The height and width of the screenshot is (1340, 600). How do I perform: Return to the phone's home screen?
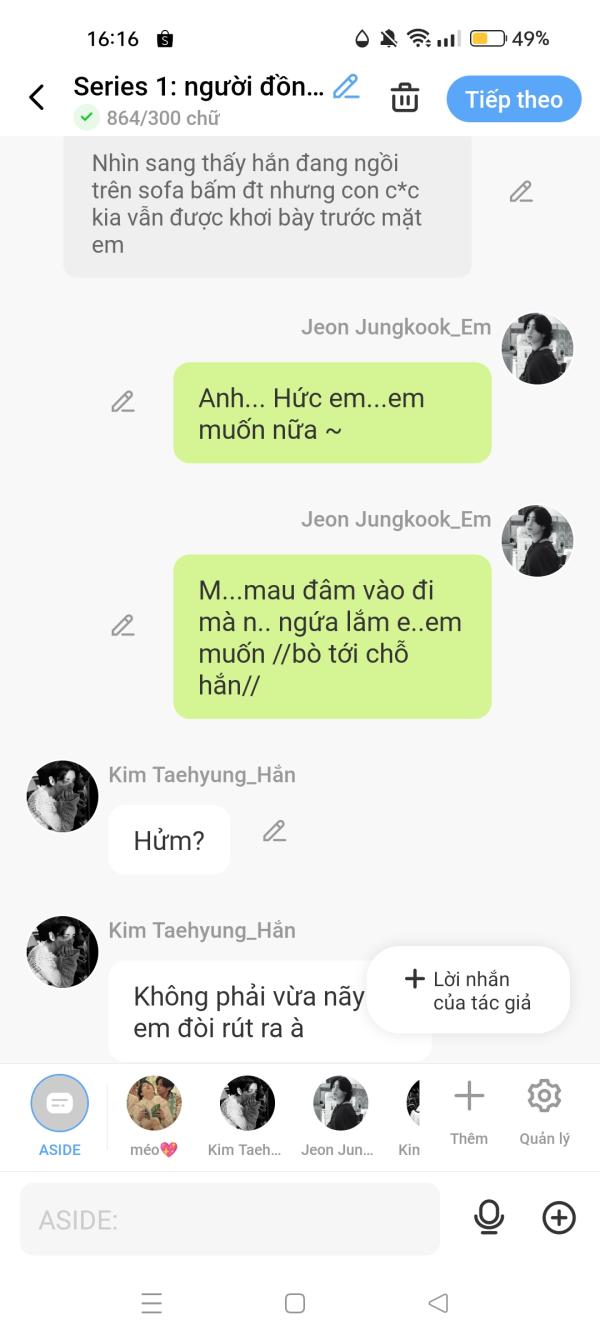point(295,1303)
